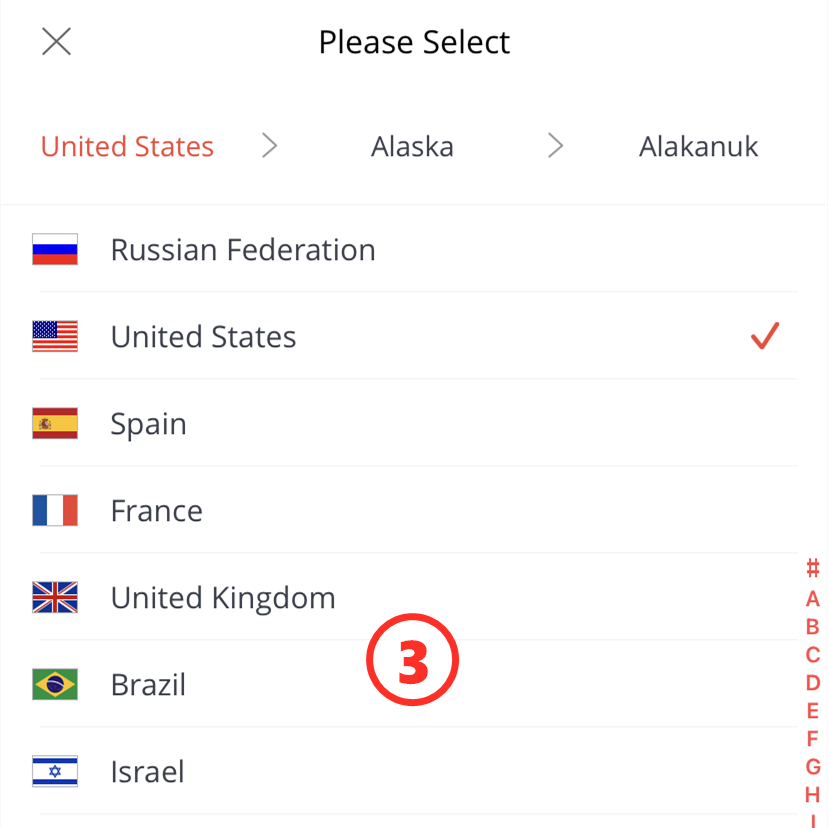The height and width of the screenshot is (828, 828).
Task: Jump to letter H in the index
Action: (813, 795)
